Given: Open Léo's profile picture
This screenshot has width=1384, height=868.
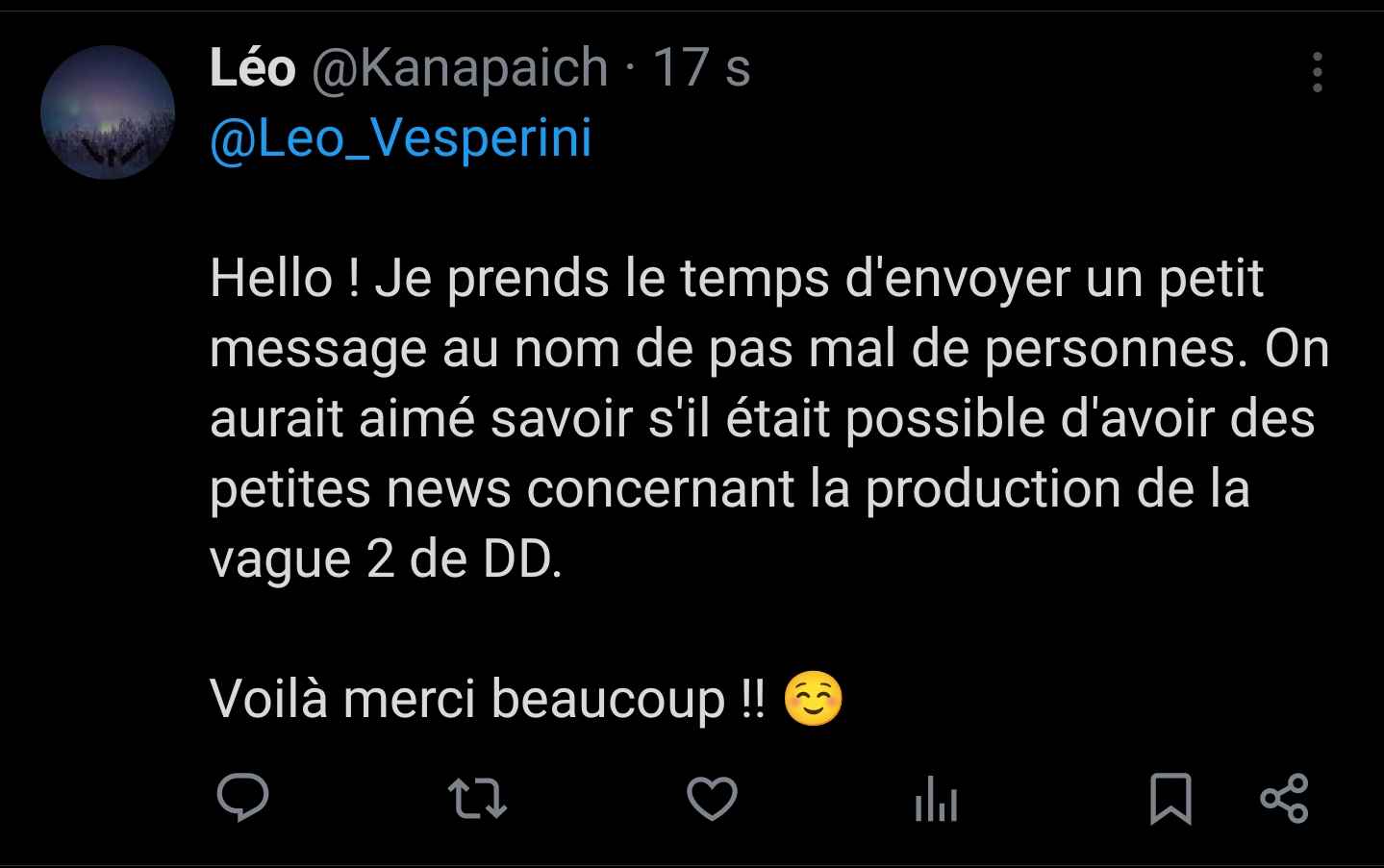Looking at the screenshot, I should (x=108, y=112).
